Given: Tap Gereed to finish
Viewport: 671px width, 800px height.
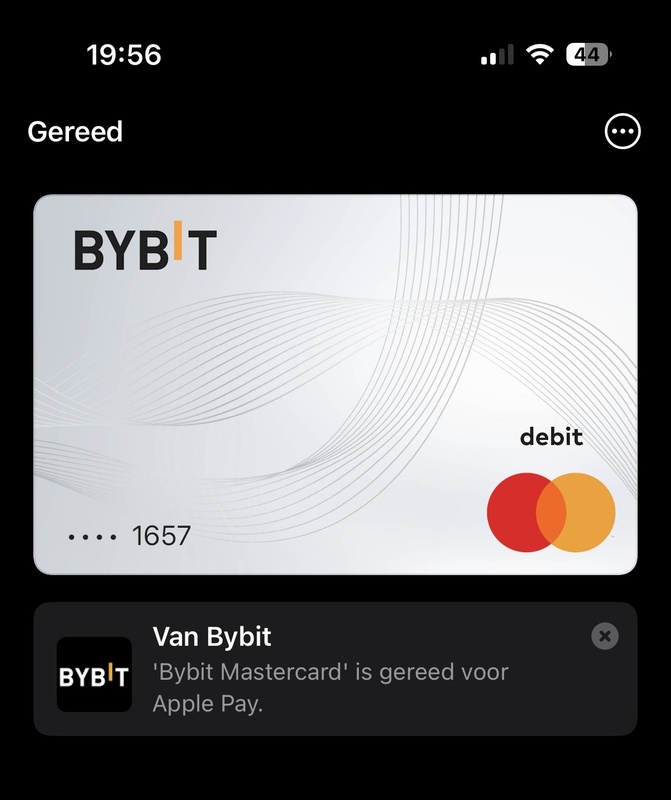Looking at the screenshot, I should (75, 132).
